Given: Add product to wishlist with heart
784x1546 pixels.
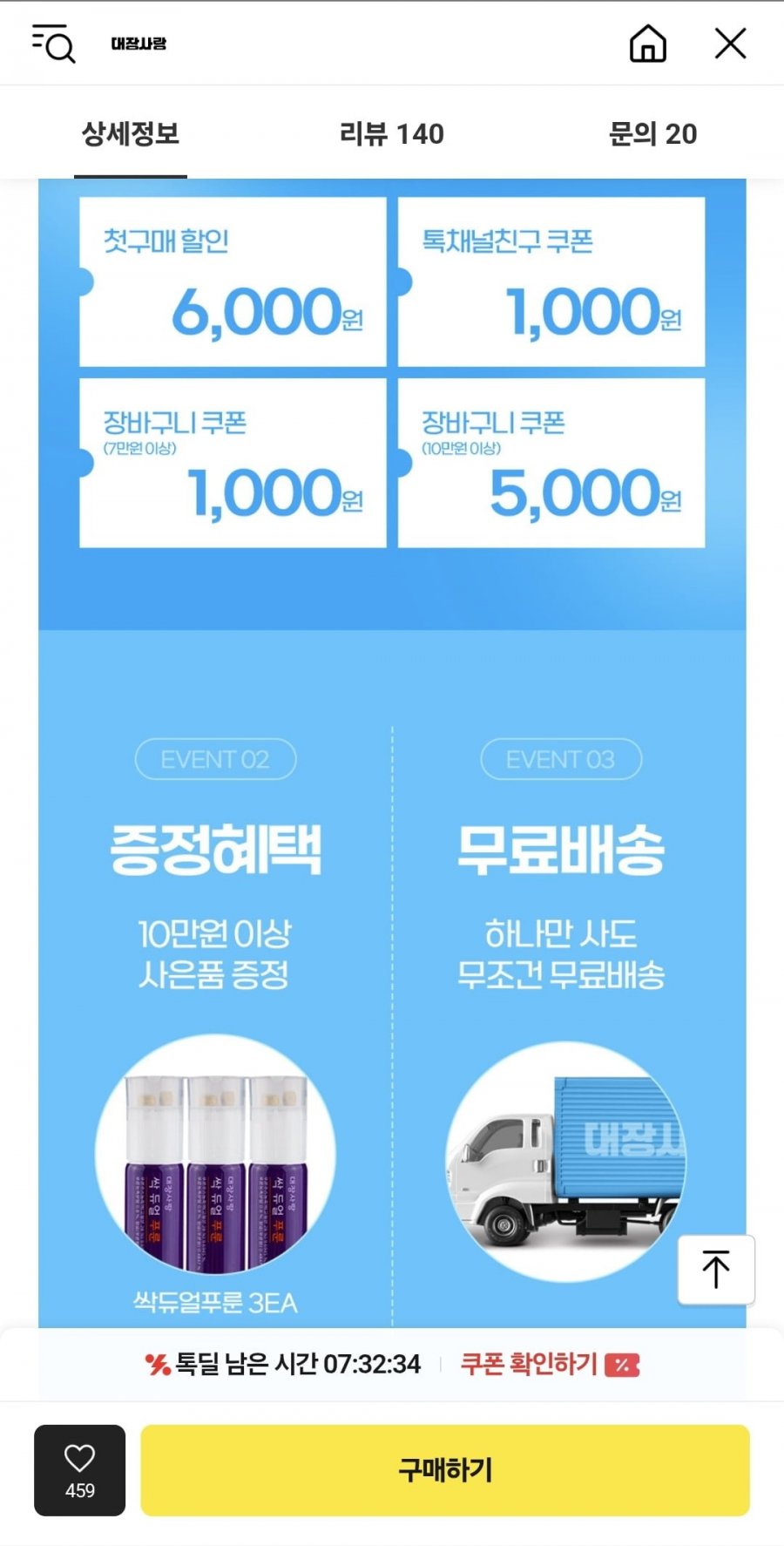Looking at the screenshot, I should 79,1470.
